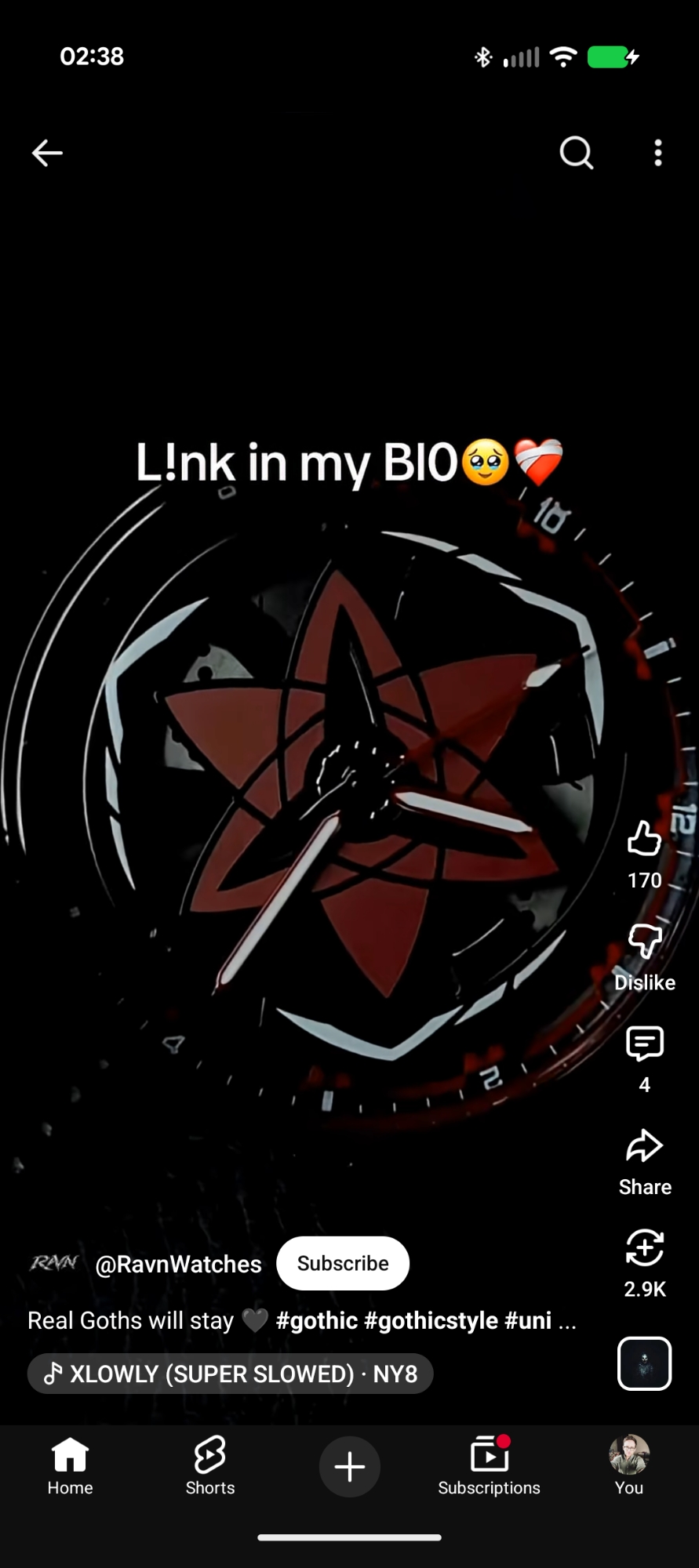Like this Short
The height and width of the screenshot is (1568, 699).
644,840
